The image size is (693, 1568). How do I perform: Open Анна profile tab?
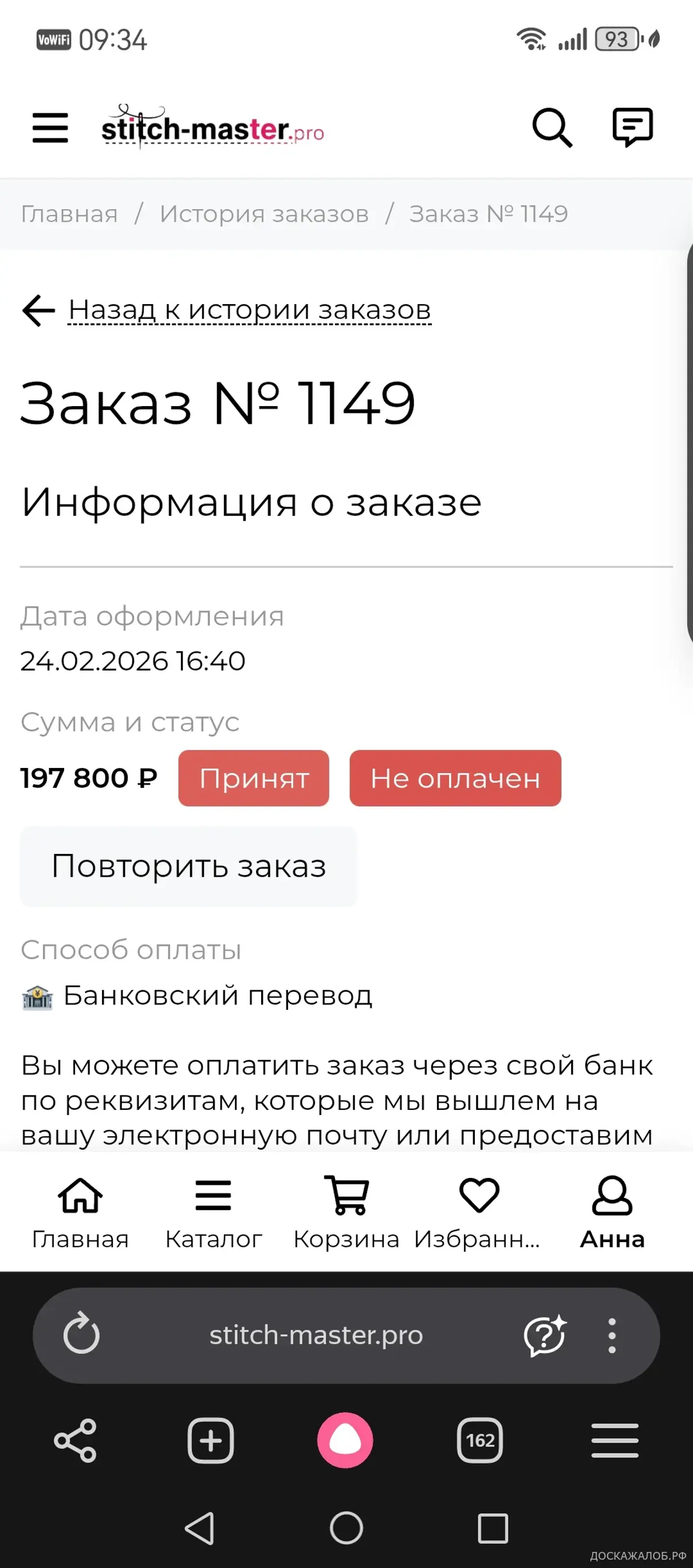[612, 1212]
